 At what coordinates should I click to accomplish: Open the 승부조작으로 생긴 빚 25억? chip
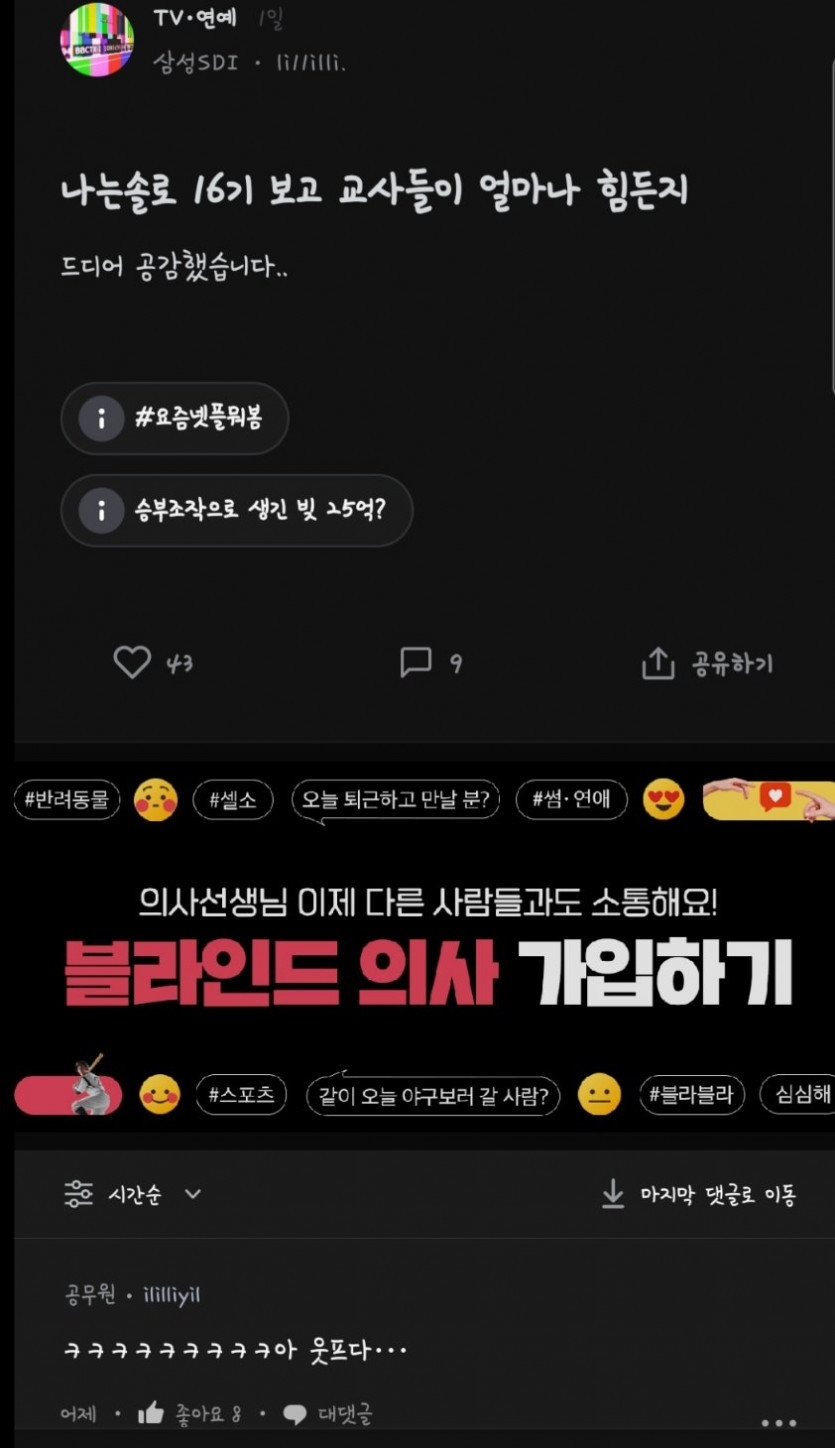point(237,510)
